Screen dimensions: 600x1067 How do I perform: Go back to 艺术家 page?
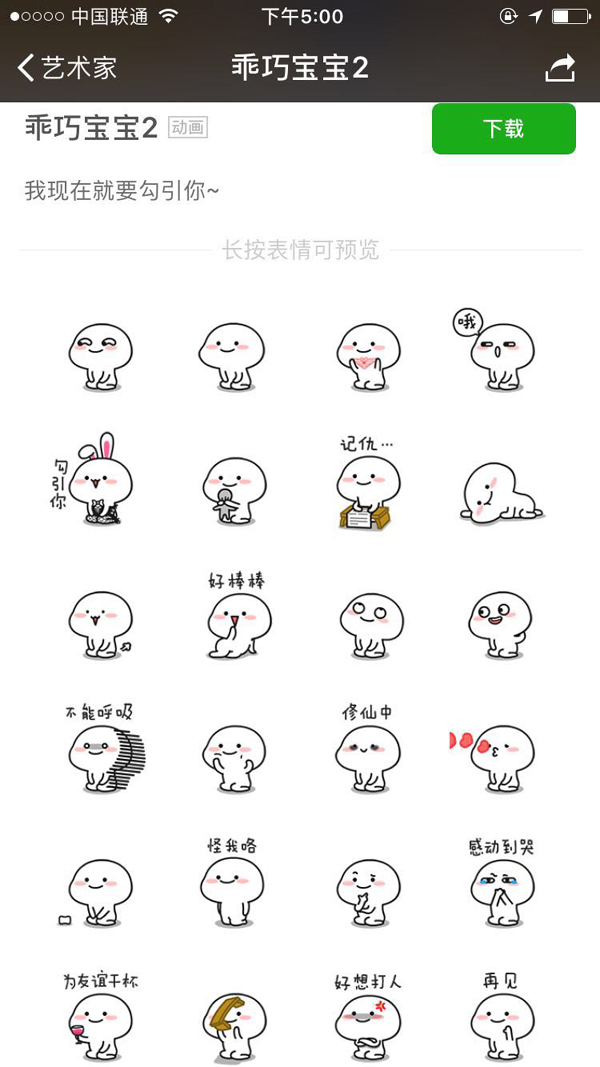point(68,68)
